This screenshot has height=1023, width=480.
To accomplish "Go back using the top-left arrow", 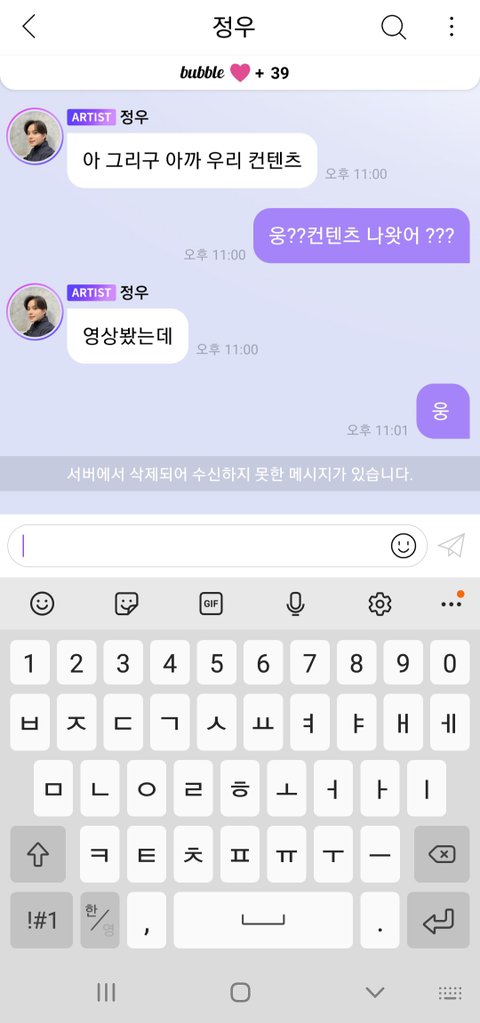I will coord(29,27).
